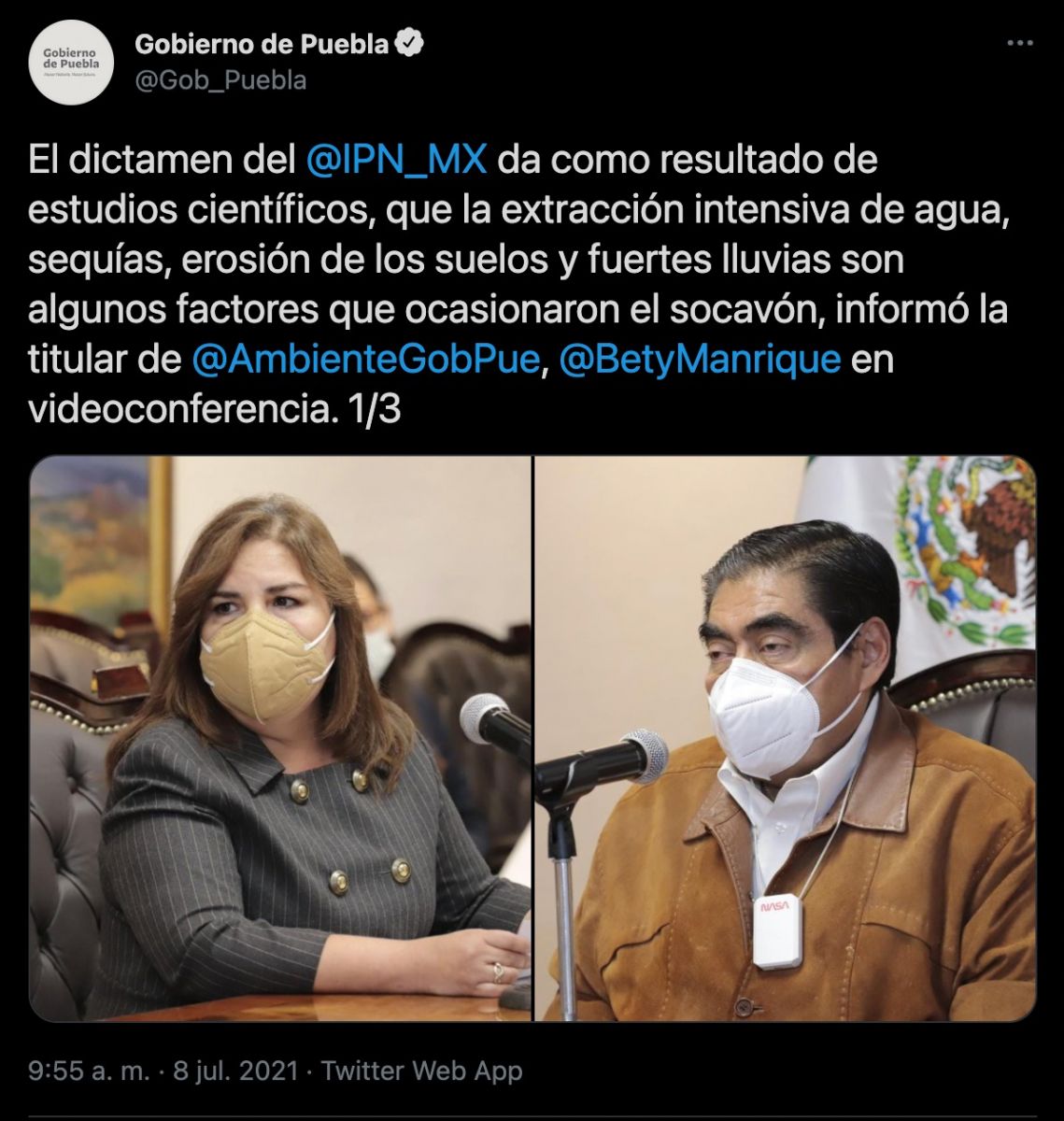This screenshot has width=1064, height=1121.
Task: View the photo of man in brown jacket
Action: pos(785,738)
